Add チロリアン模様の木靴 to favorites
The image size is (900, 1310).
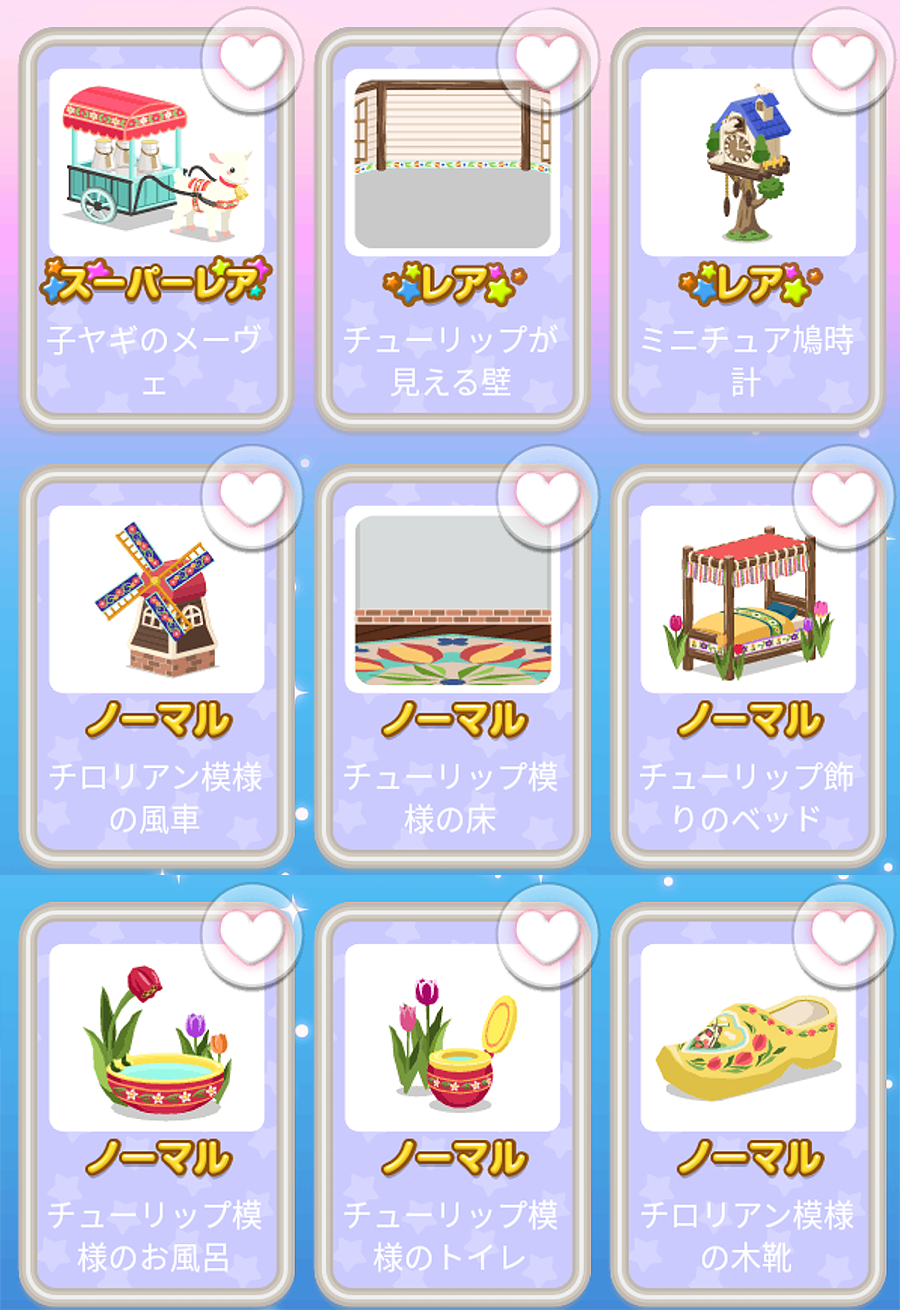tap(842, 933)
